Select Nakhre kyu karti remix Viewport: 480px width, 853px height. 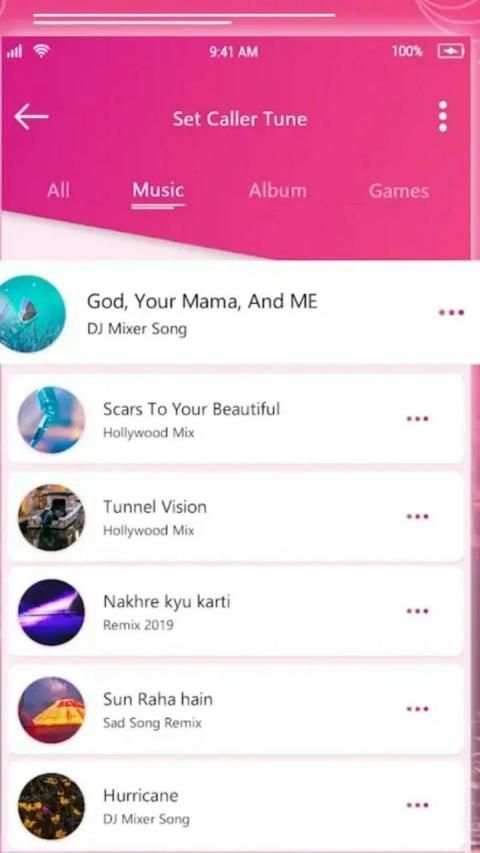pyautogui.click(x=236, y=611)
